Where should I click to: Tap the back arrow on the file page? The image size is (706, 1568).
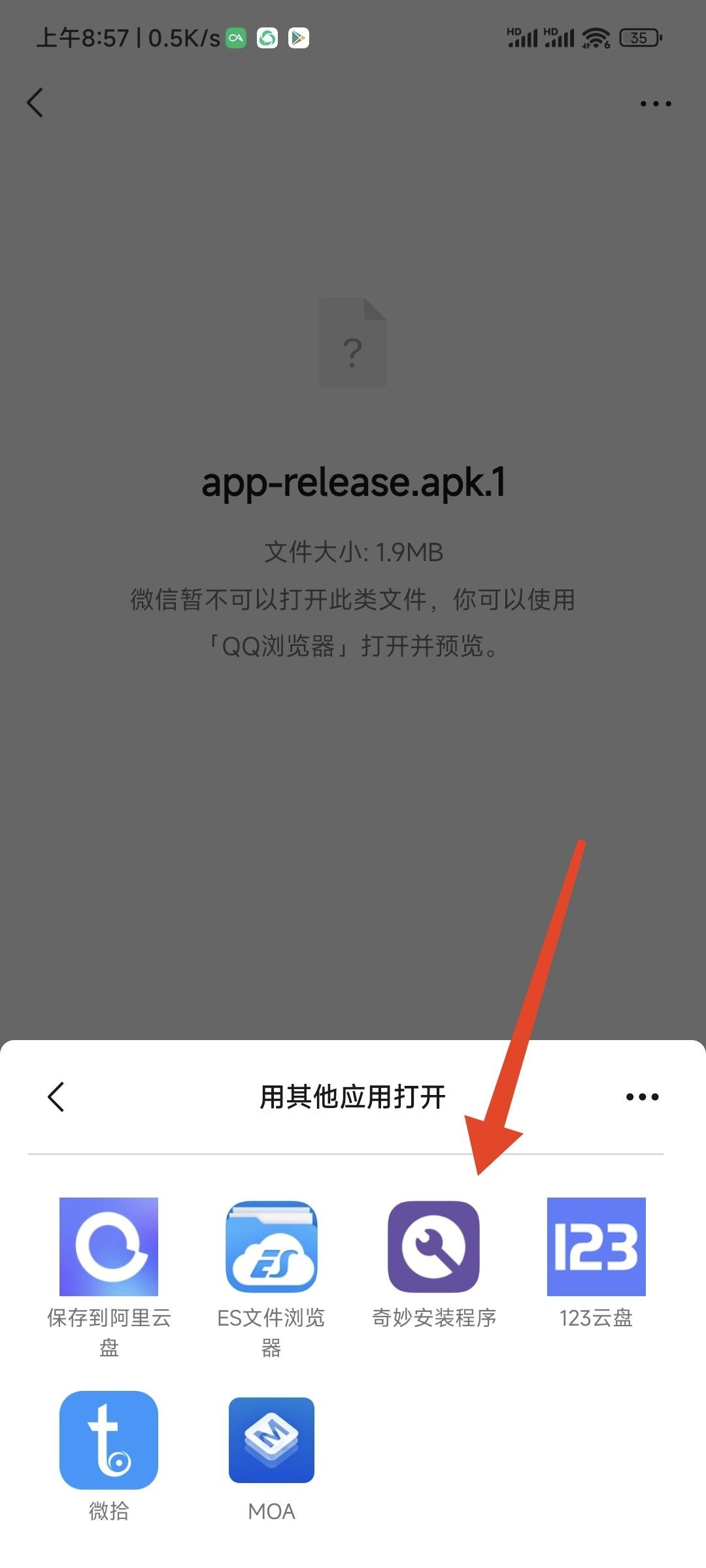click(35, 103)
